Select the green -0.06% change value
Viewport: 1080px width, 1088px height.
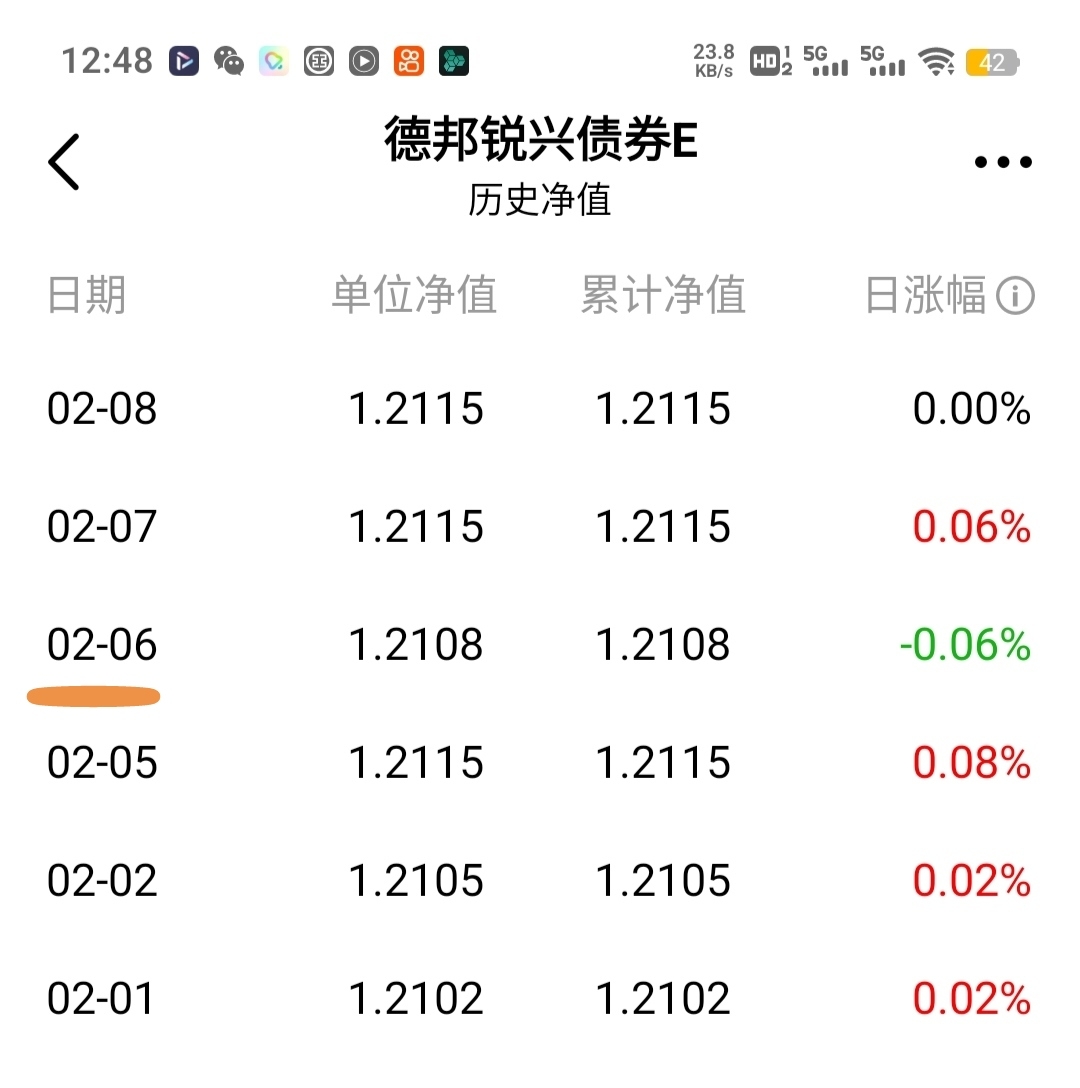961,644
